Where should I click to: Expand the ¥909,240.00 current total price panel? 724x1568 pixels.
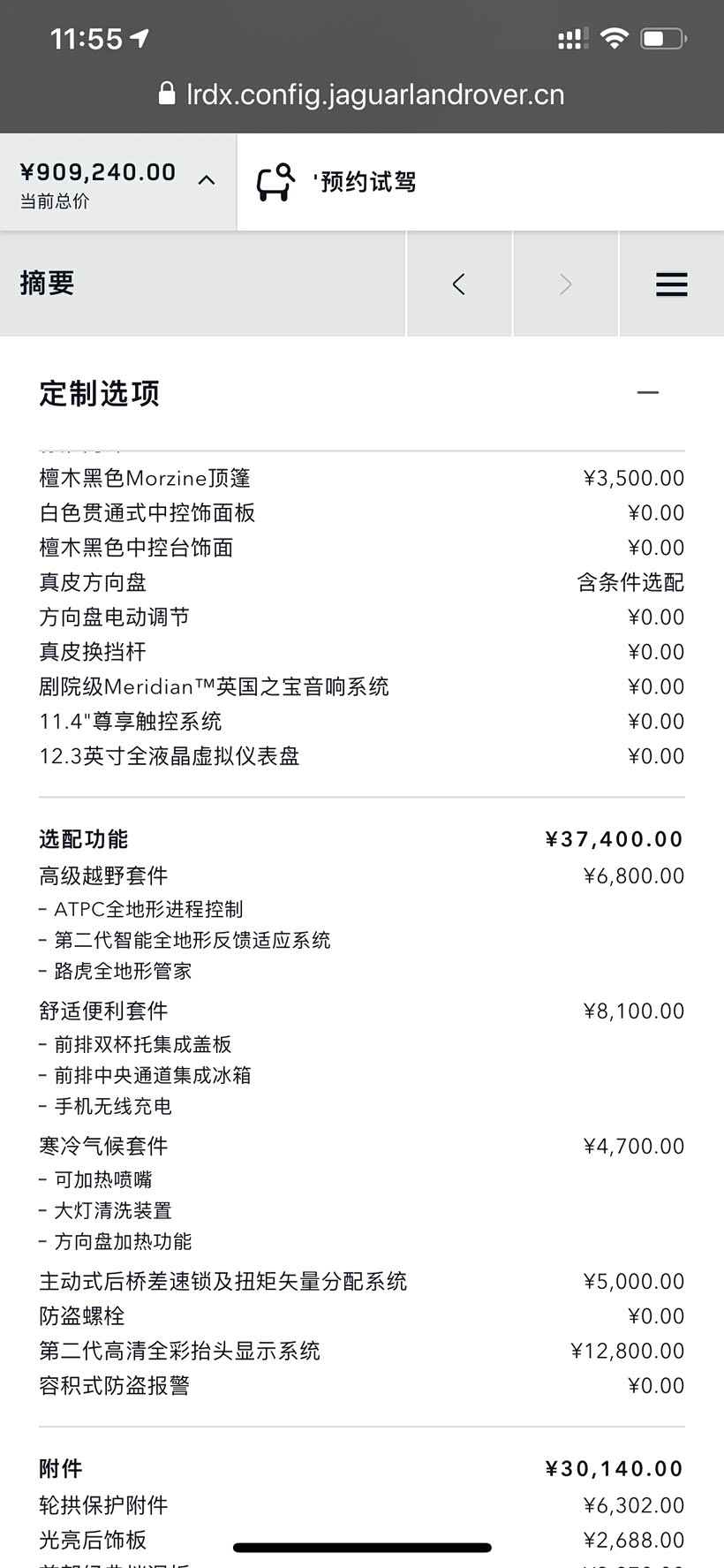[x=118, y=182]
